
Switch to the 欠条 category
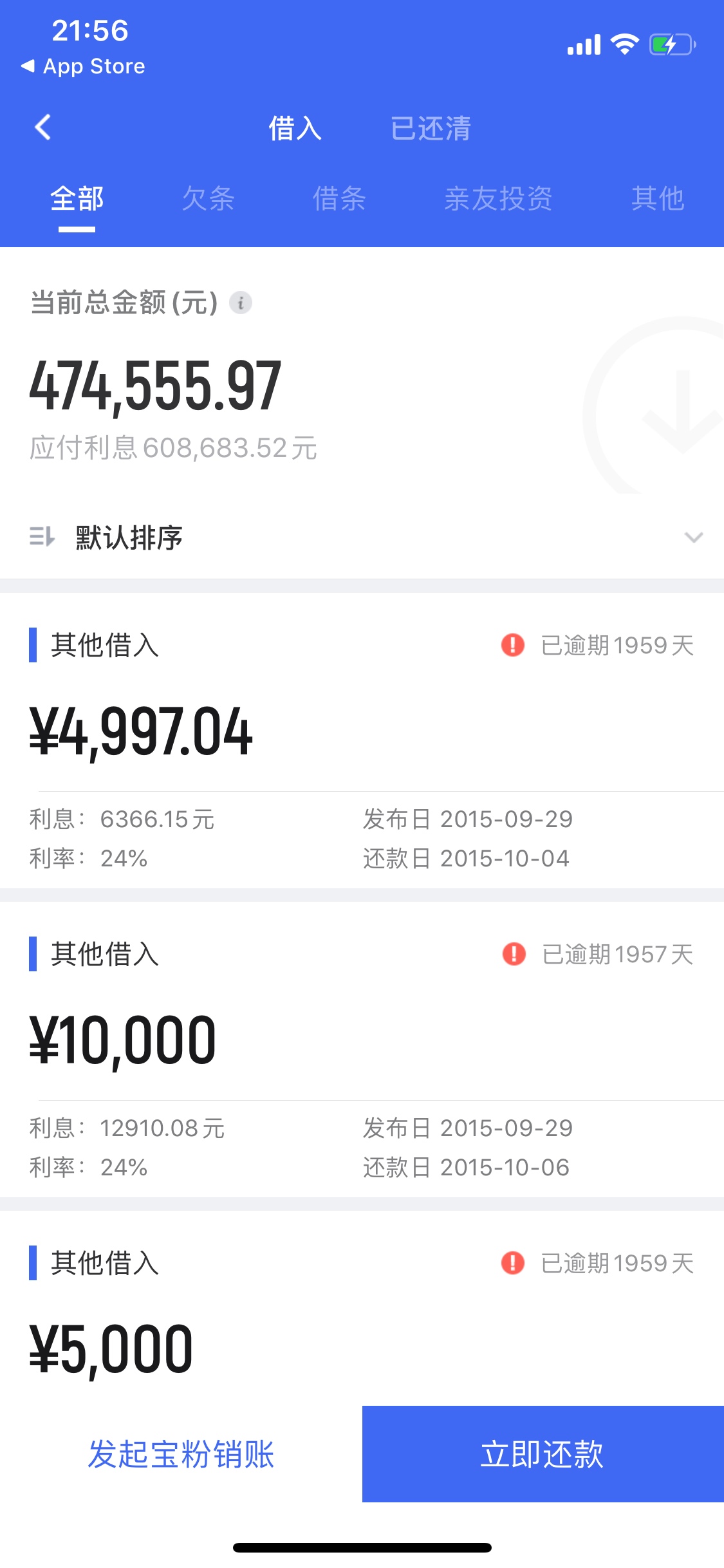[x=208, y=198]
